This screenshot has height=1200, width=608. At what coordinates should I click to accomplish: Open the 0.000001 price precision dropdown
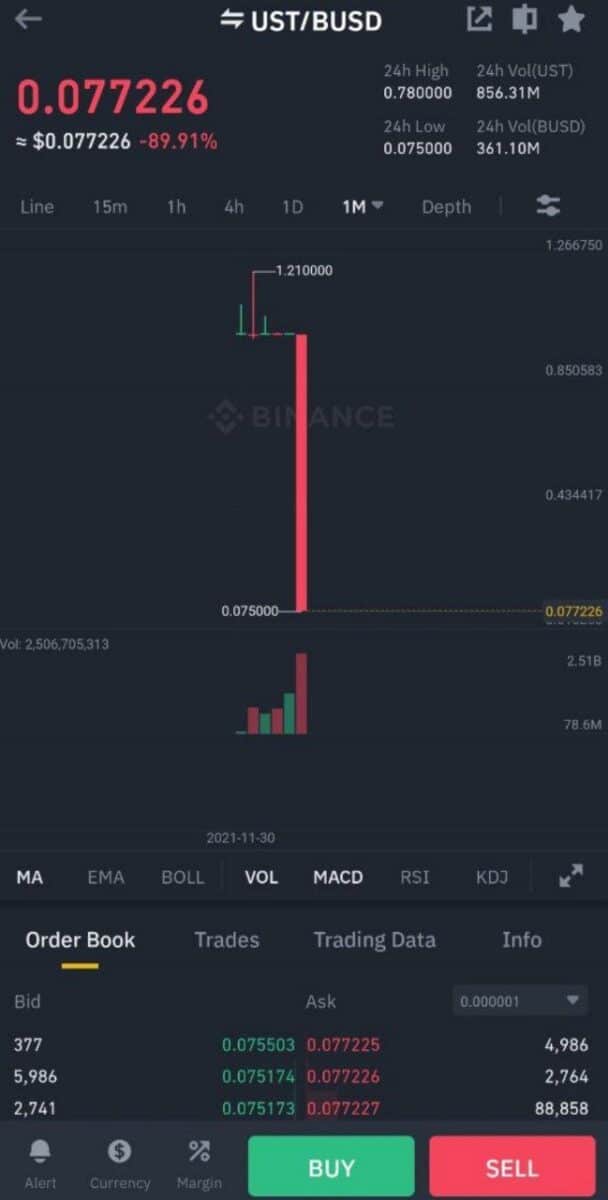tap(520, 1000)
